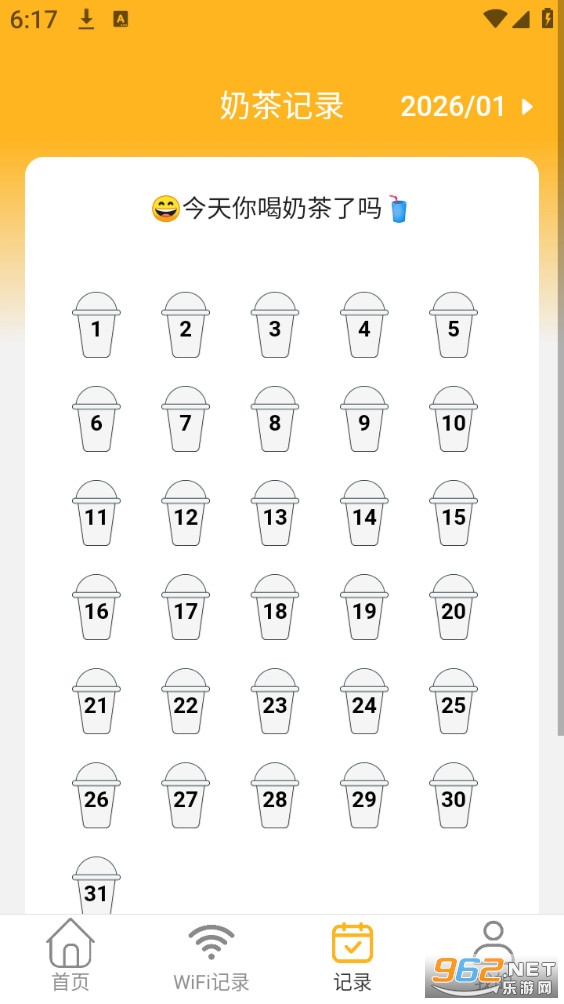Mark the milk tea cup for day 1

coord(96,325)
